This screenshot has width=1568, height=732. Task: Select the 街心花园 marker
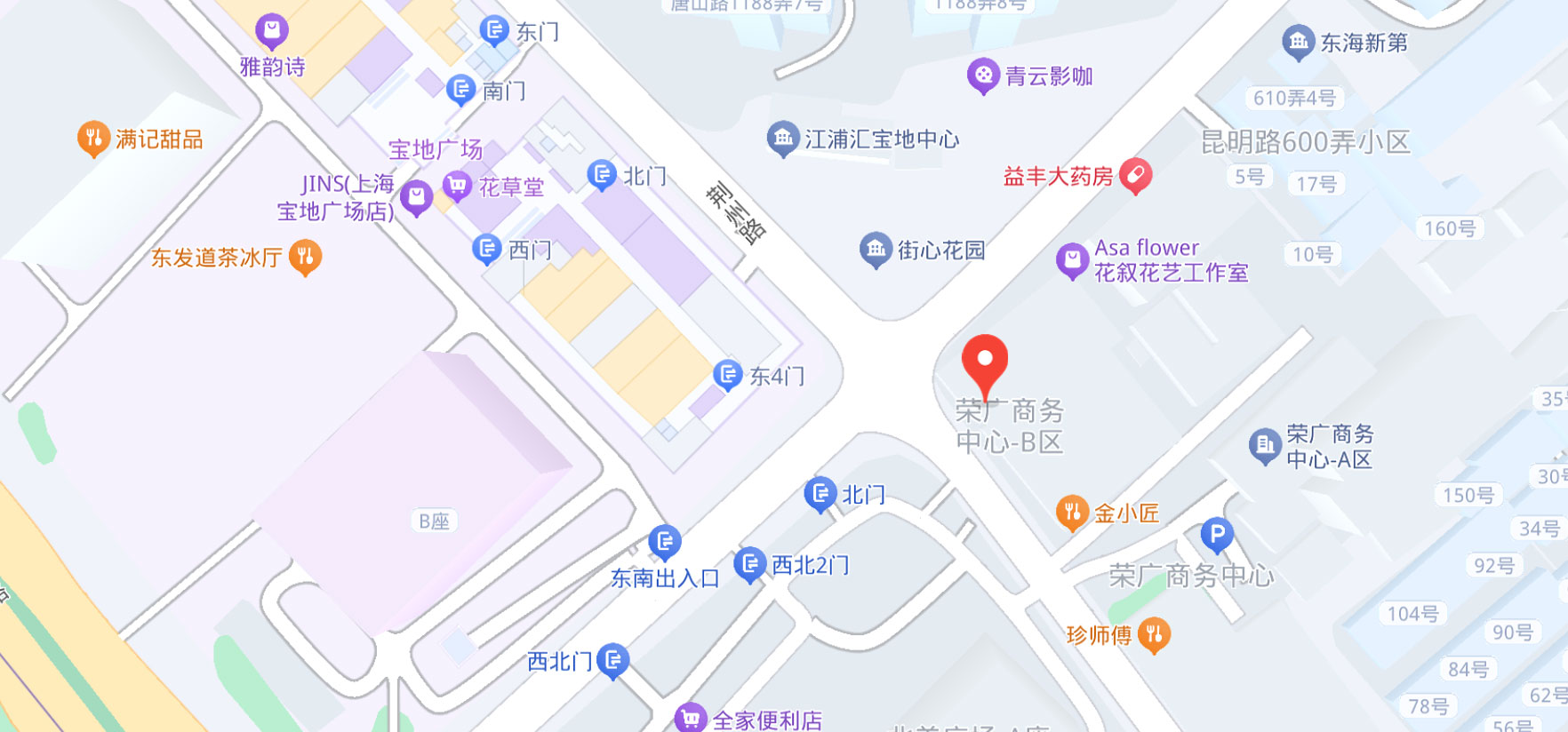(x=876, y=250)
